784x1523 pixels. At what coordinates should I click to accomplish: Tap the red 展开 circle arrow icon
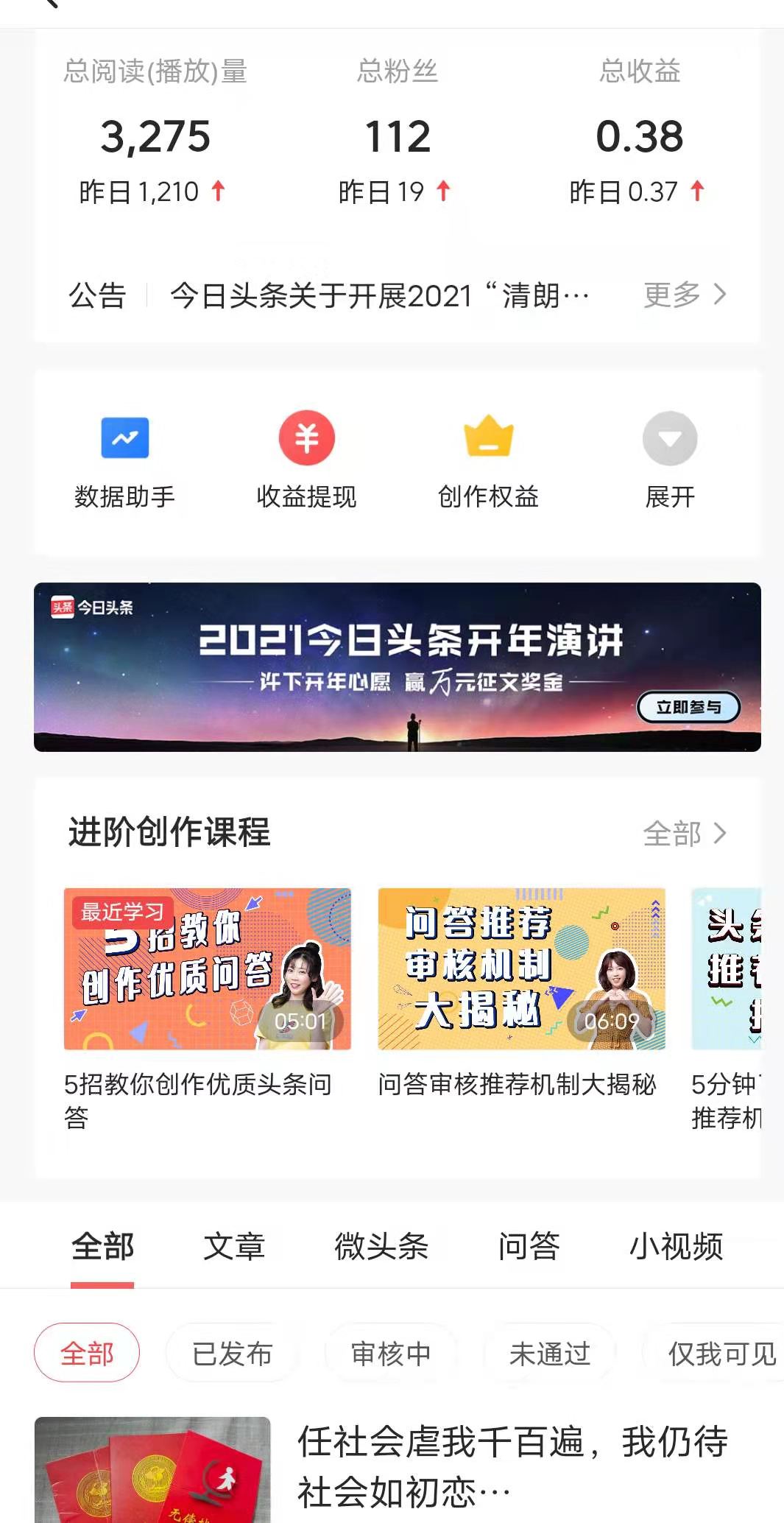668,438
